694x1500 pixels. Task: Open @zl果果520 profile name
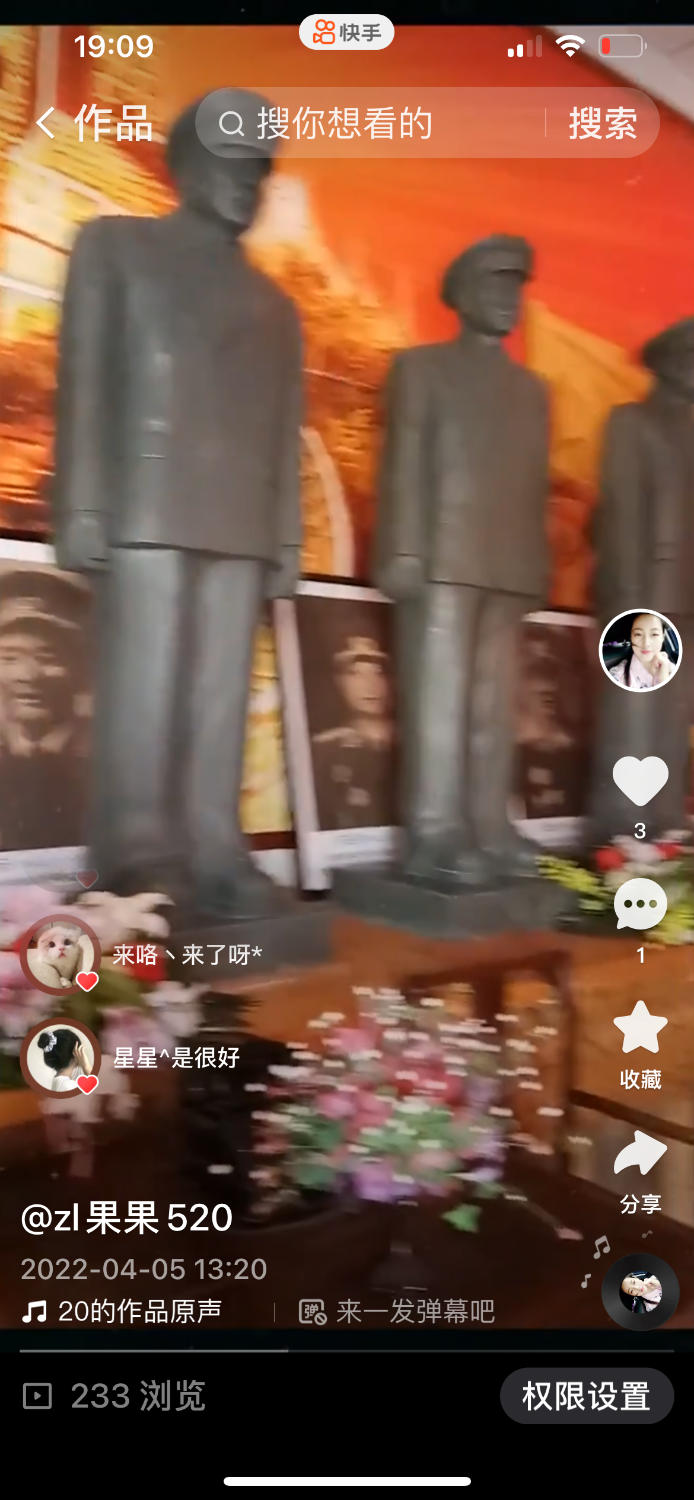point(127,1218)
